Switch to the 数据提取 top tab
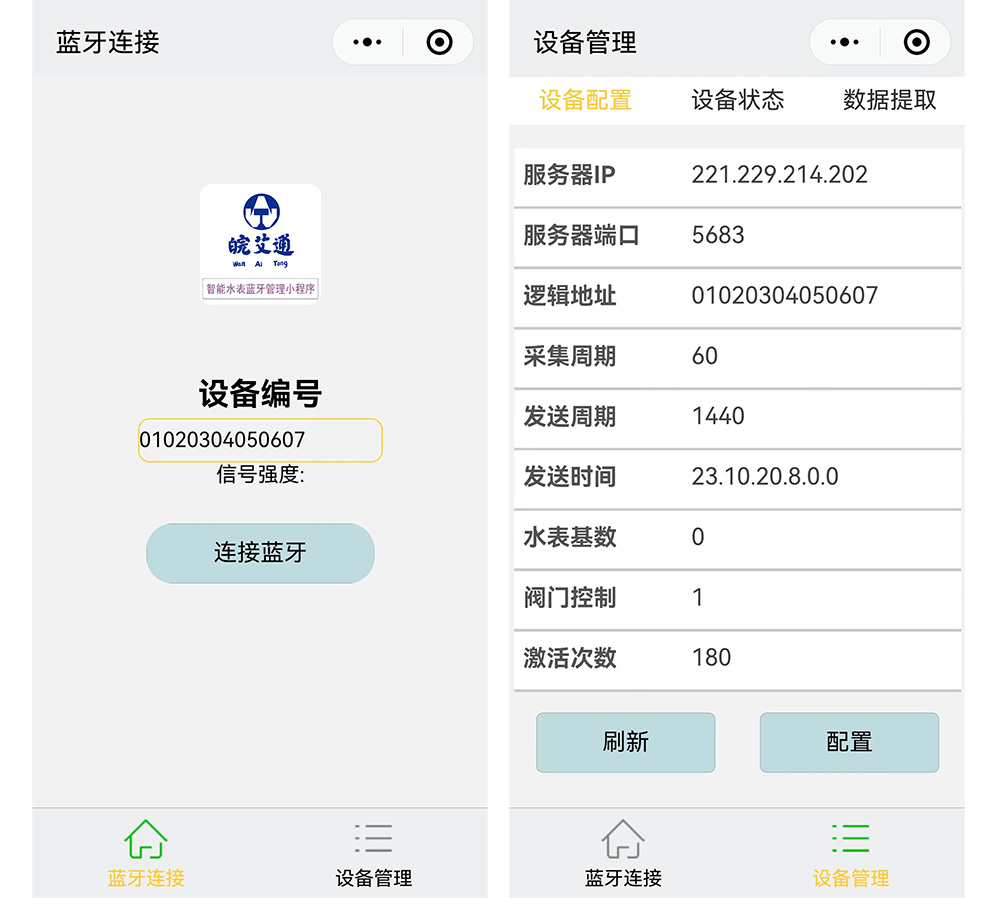The height and width of the screenshot is (898, 1000). [x=889, y=100]
